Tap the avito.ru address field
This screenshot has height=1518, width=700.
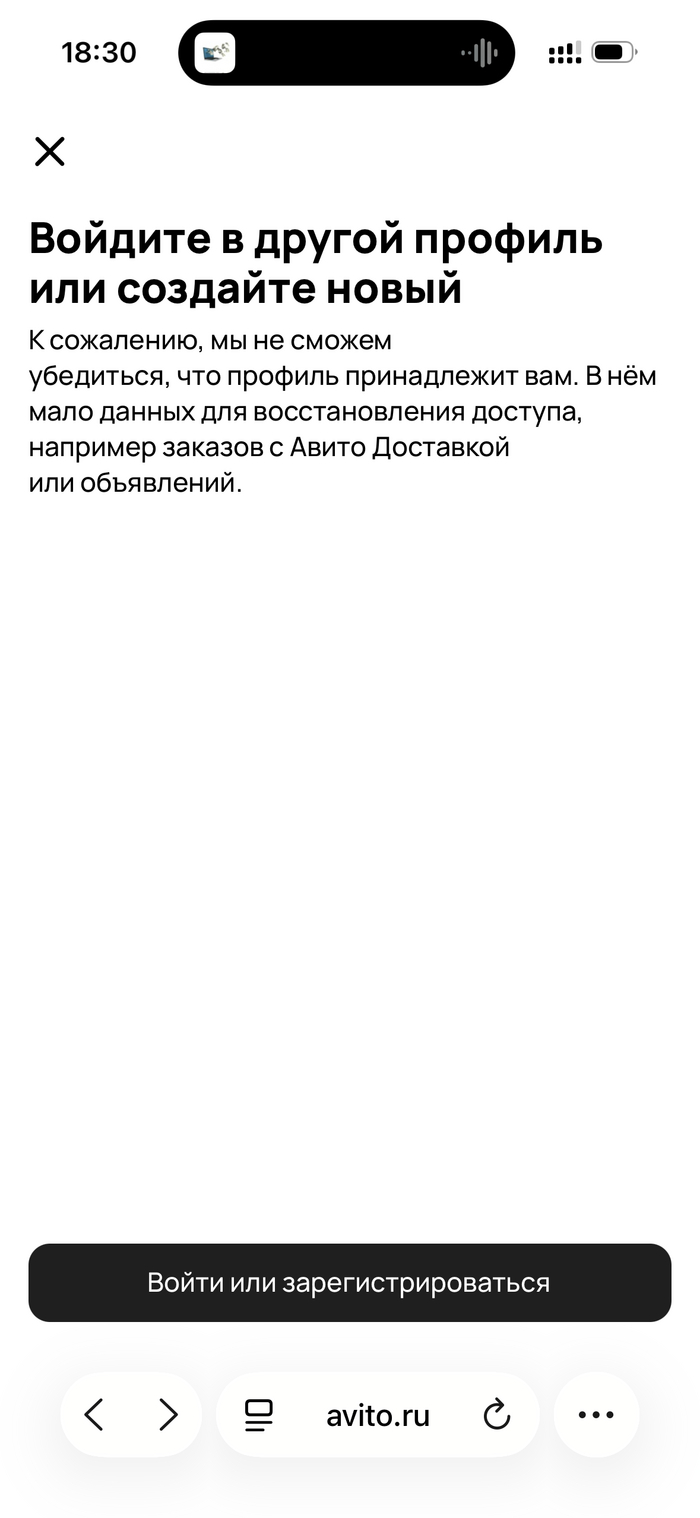pos(378,1415)
